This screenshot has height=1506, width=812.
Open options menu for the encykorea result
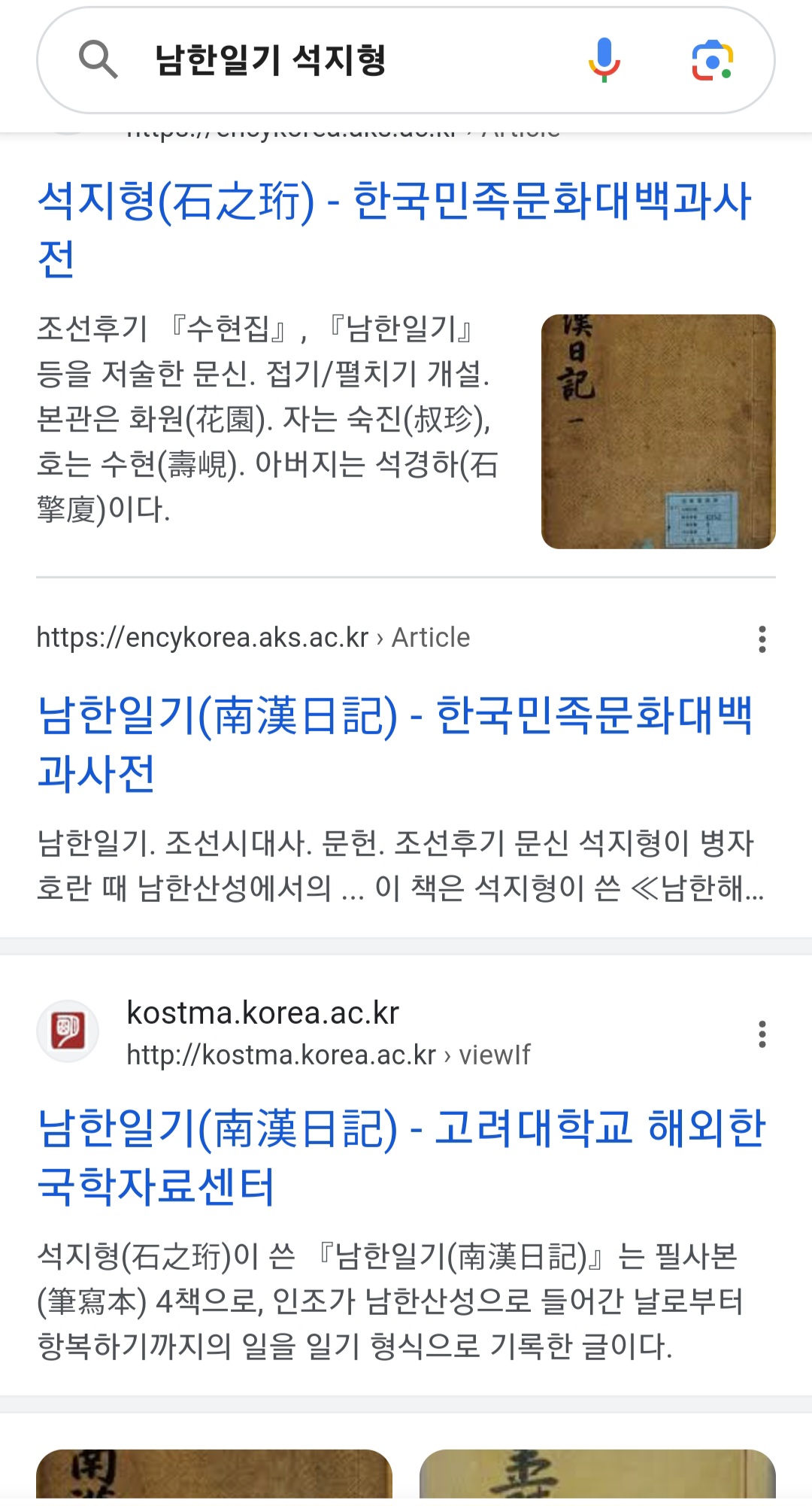pyautogui.click(x=762, y=639)
